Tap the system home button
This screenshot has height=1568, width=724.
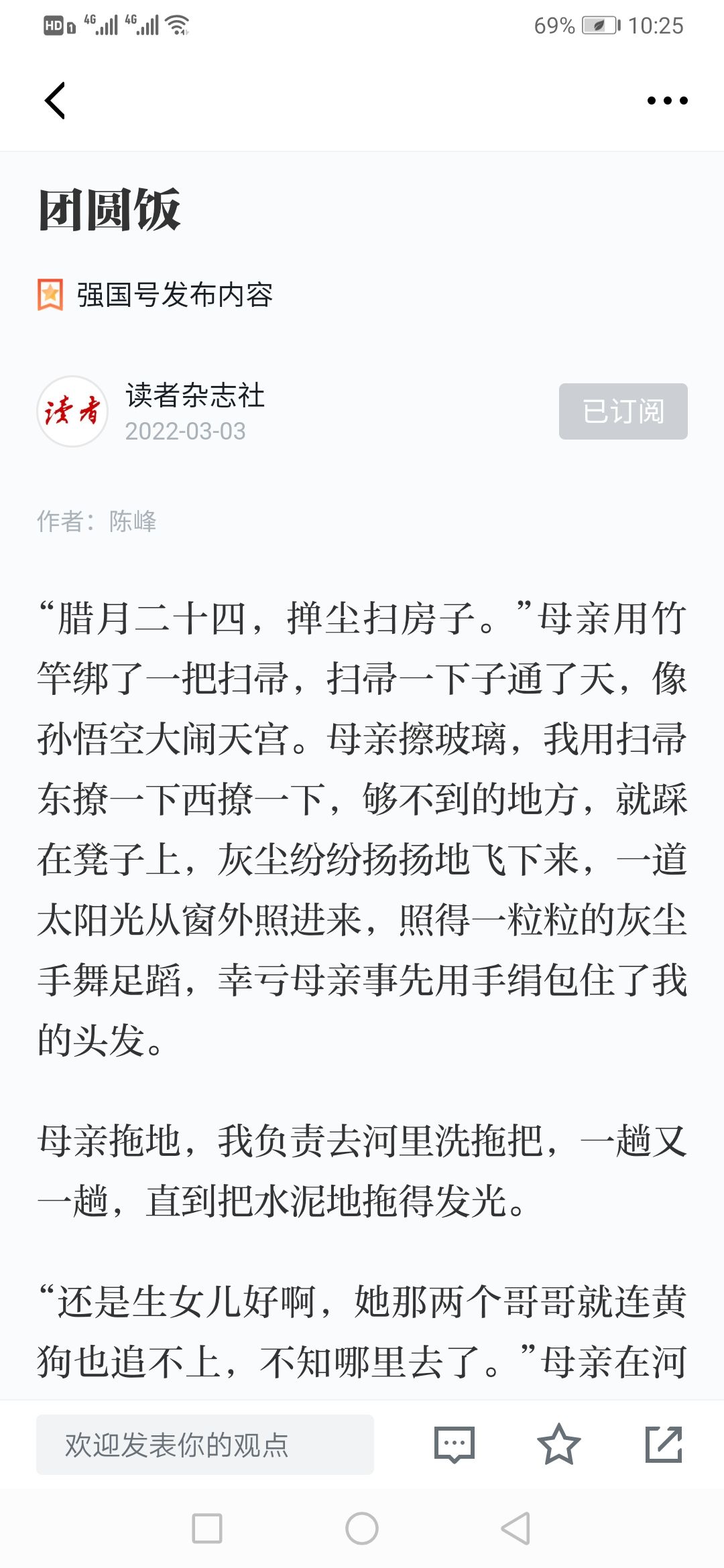(x=362, y=1528)
